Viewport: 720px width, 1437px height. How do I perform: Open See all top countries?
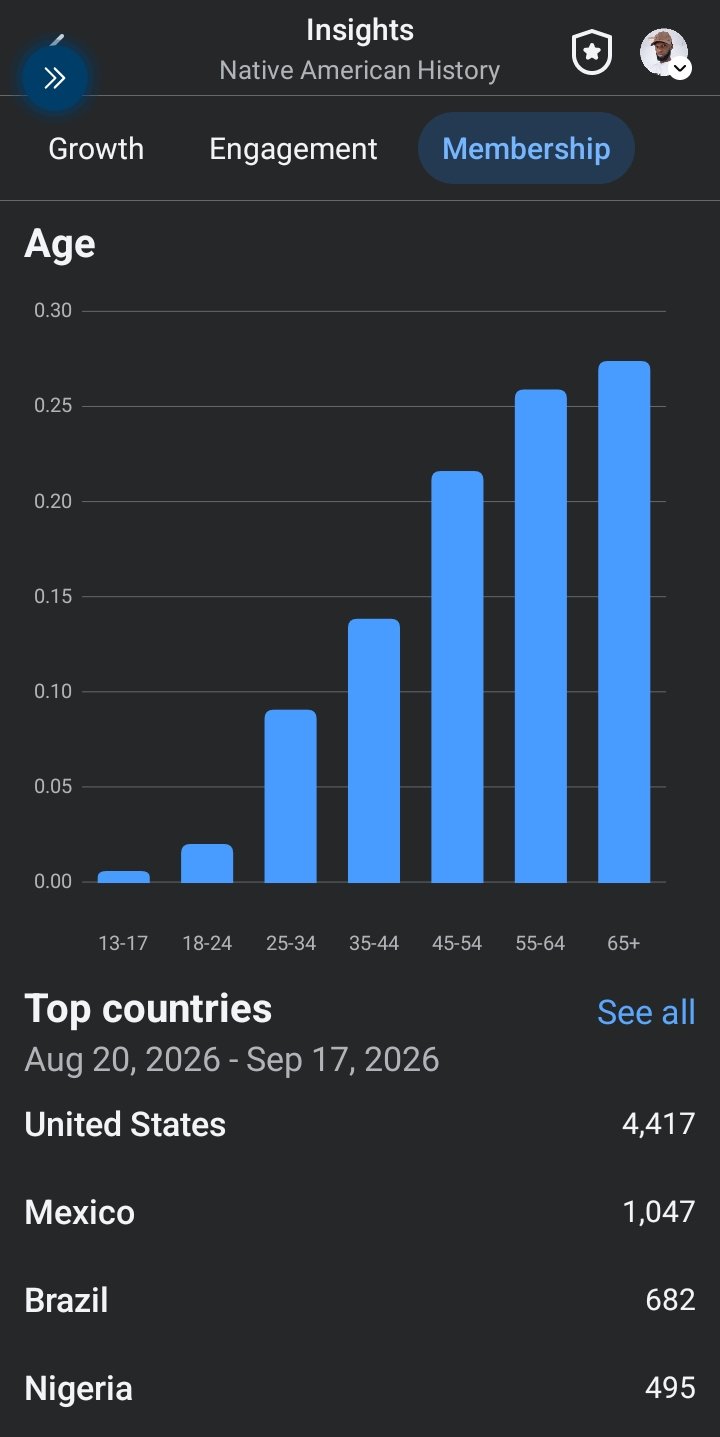pos(646,1012)
